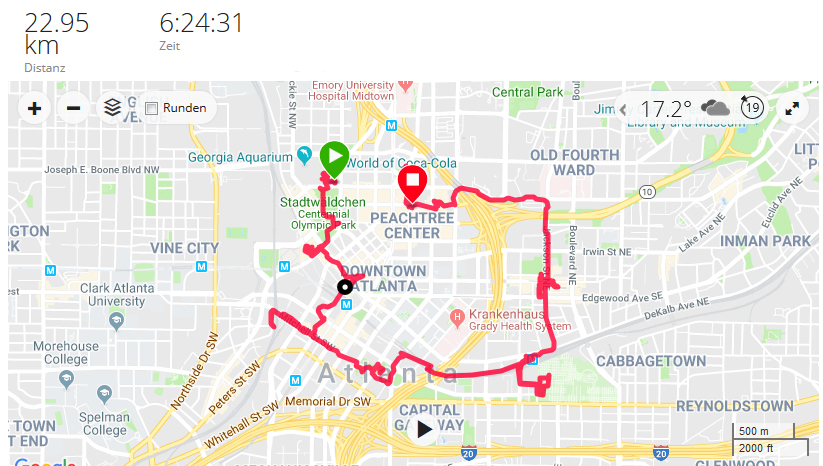Enable the Runden checkbox
The height and width of the screenshot is (466, 823).
pyautogui.click(x=152, y=108)
